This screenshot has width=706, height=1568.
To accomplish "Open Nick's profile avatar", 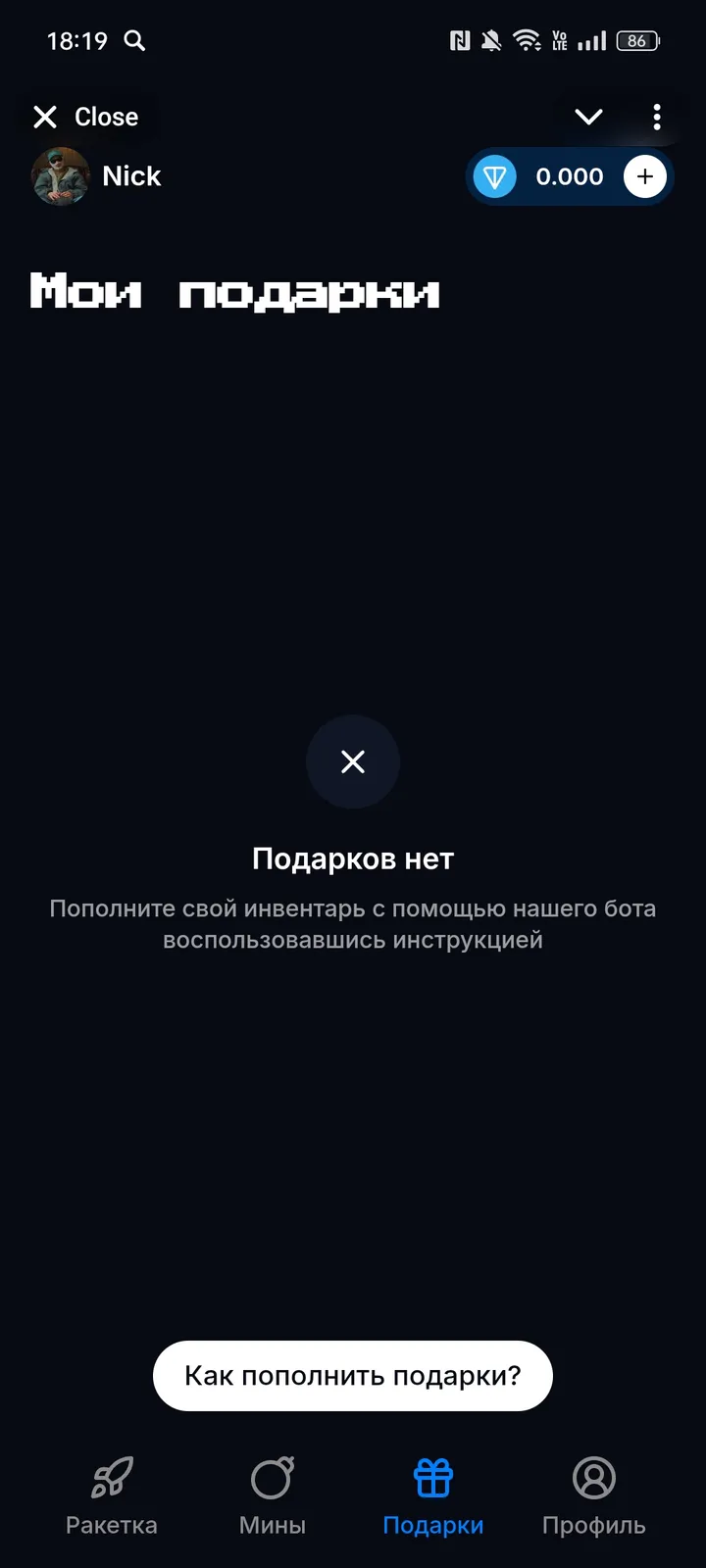I will [x=61, y=176].
